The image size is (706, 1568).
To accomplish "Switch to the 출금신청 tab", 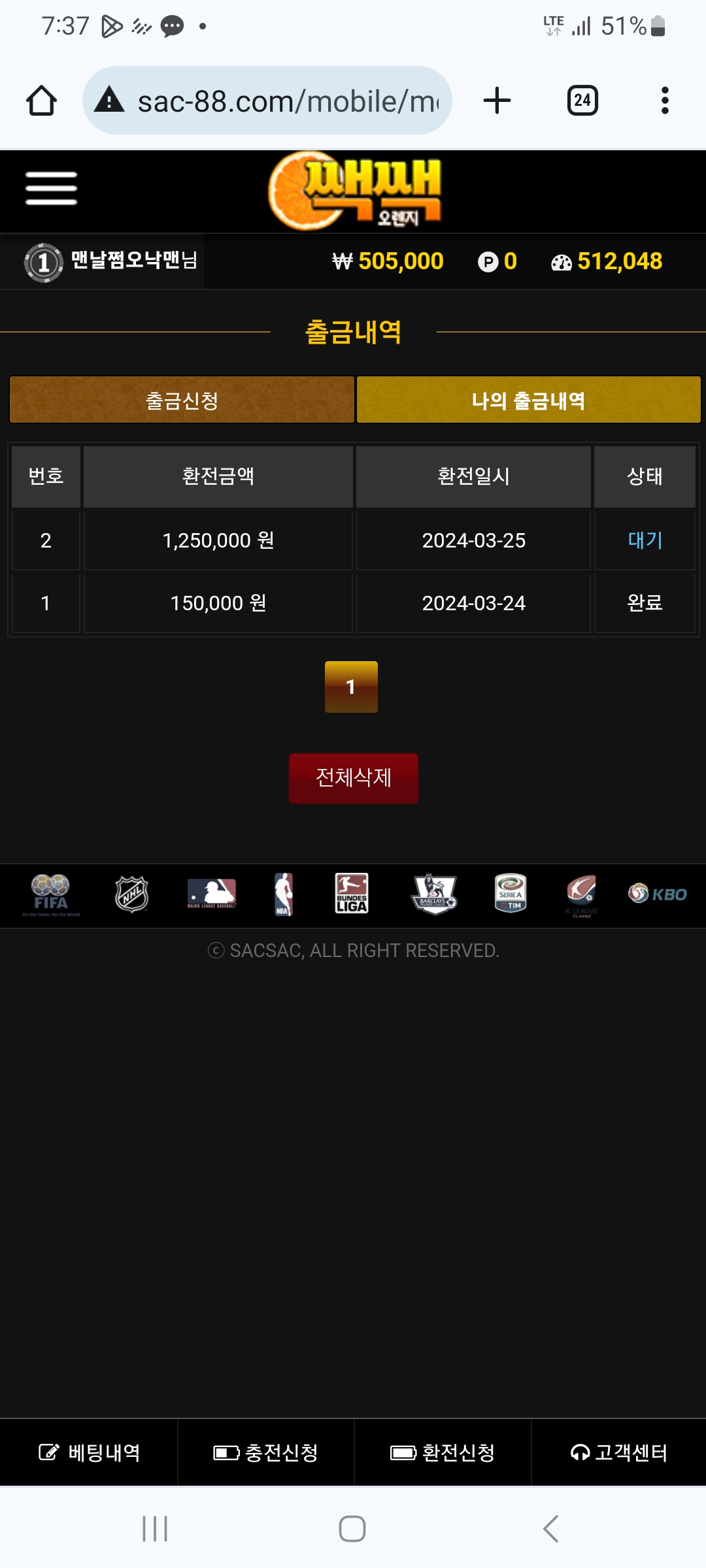I will coord(182,400).
